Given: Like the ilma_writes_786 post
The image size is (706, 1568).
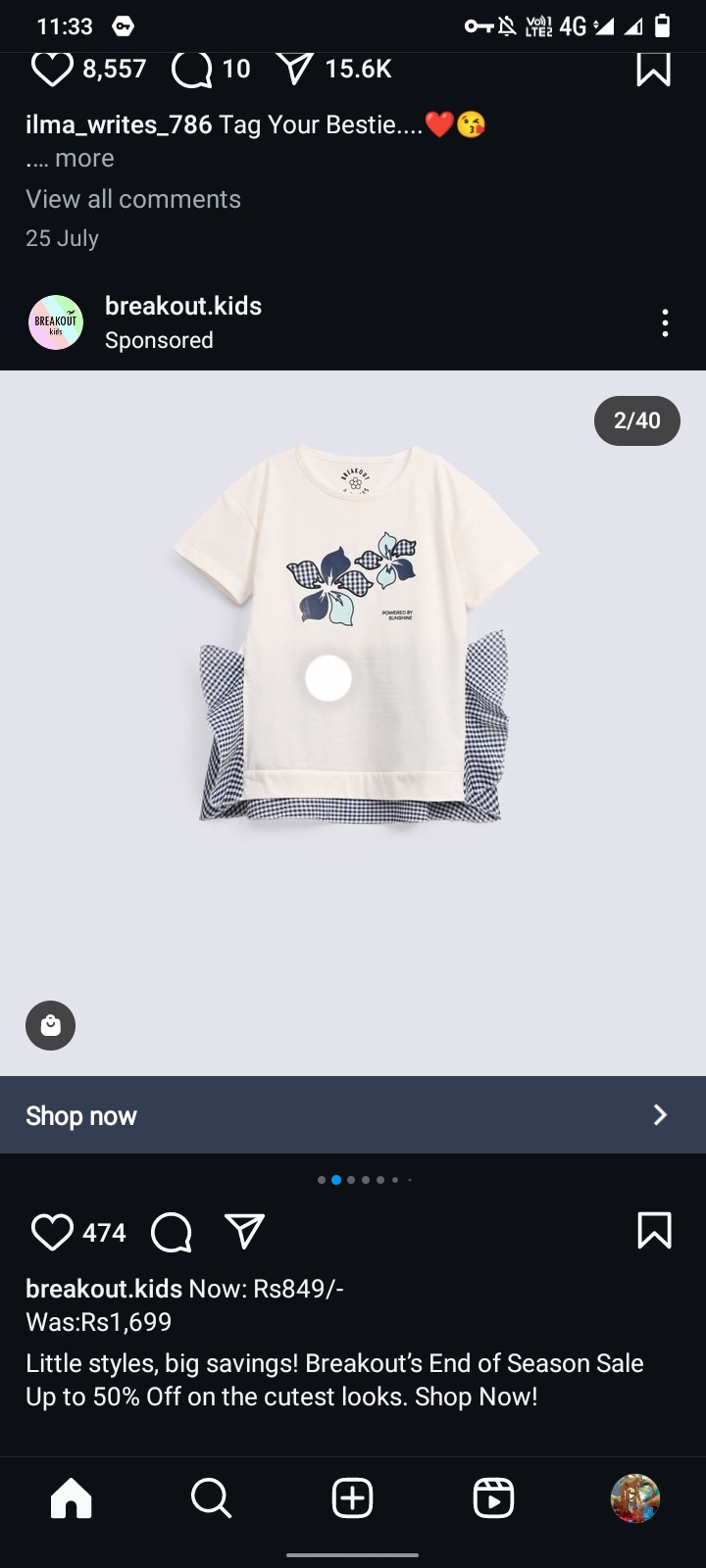Looking at the screenshot, I should (x=52, y=68).
